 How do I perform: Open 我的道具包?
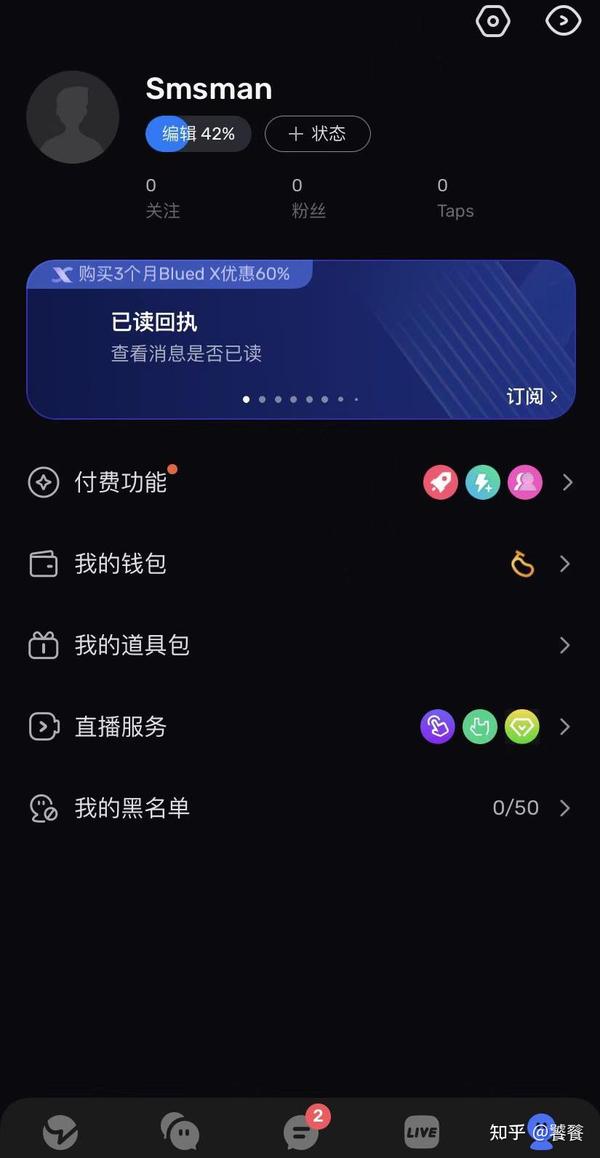click(x=300, y=645)
